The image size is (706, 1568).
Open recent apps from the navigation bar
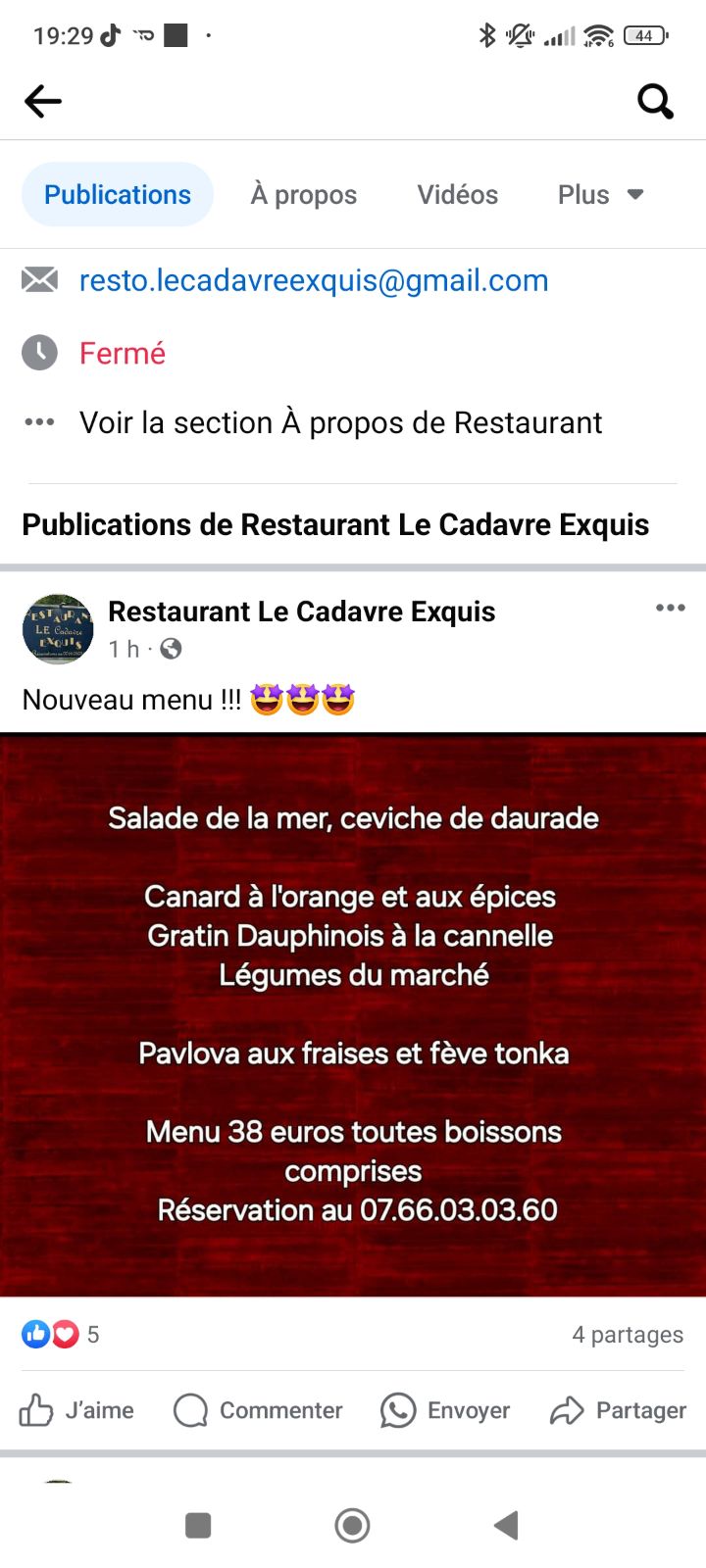point(198,1525)
